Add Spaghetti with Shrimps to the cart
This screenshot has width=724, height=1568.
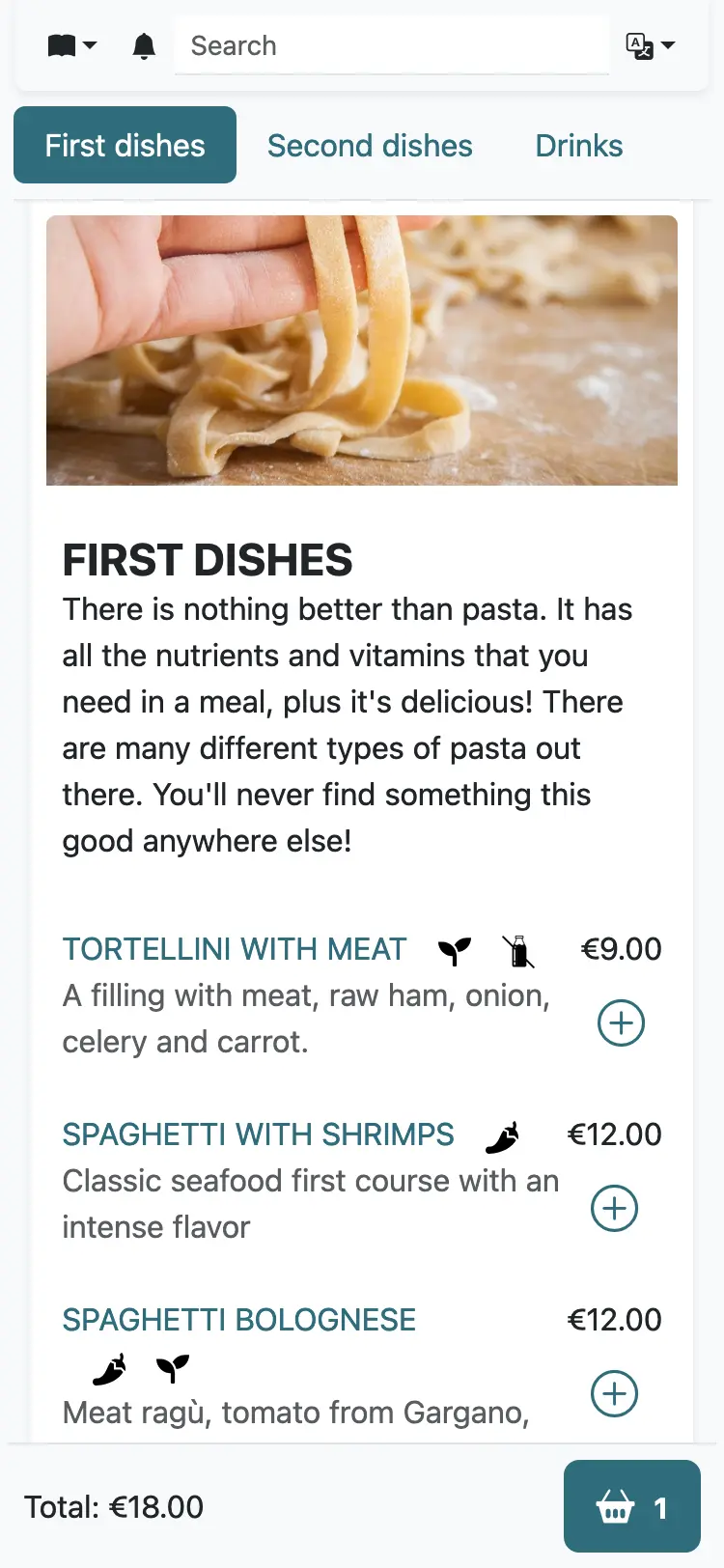(615, 1208)
